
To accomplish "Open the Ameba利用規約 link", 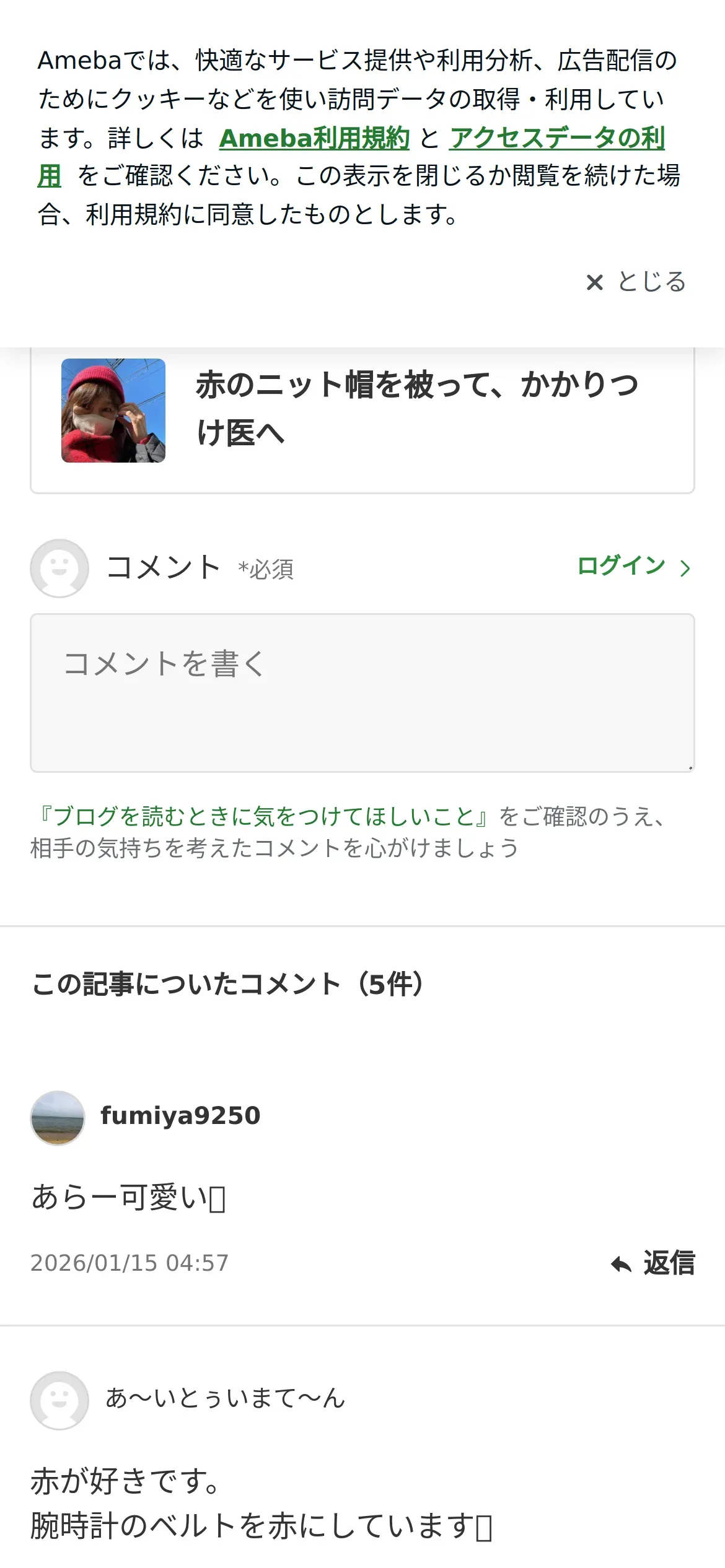I will coord(314,138).
